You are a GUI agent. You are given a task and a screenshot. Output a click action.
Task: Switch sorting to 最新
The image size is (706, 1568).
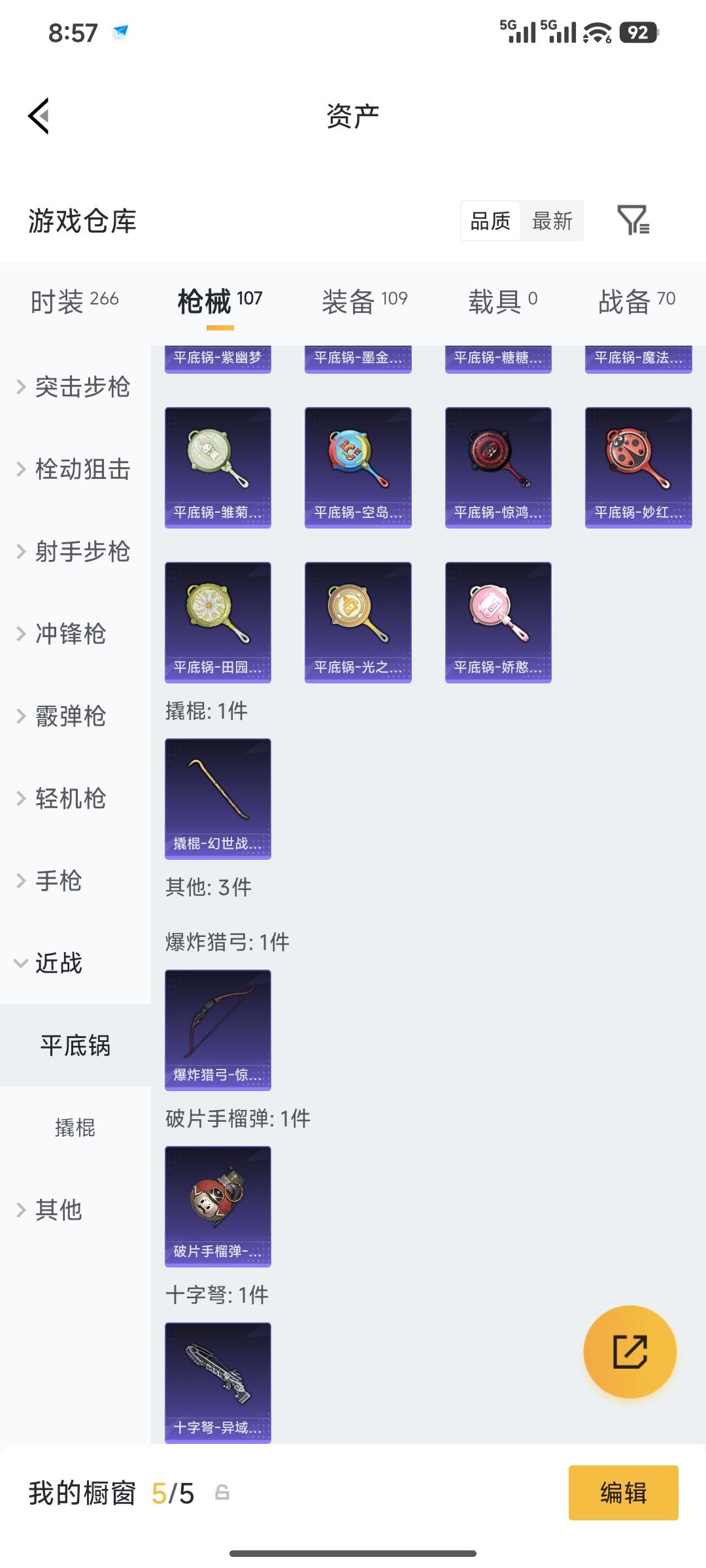click(552, 221)
